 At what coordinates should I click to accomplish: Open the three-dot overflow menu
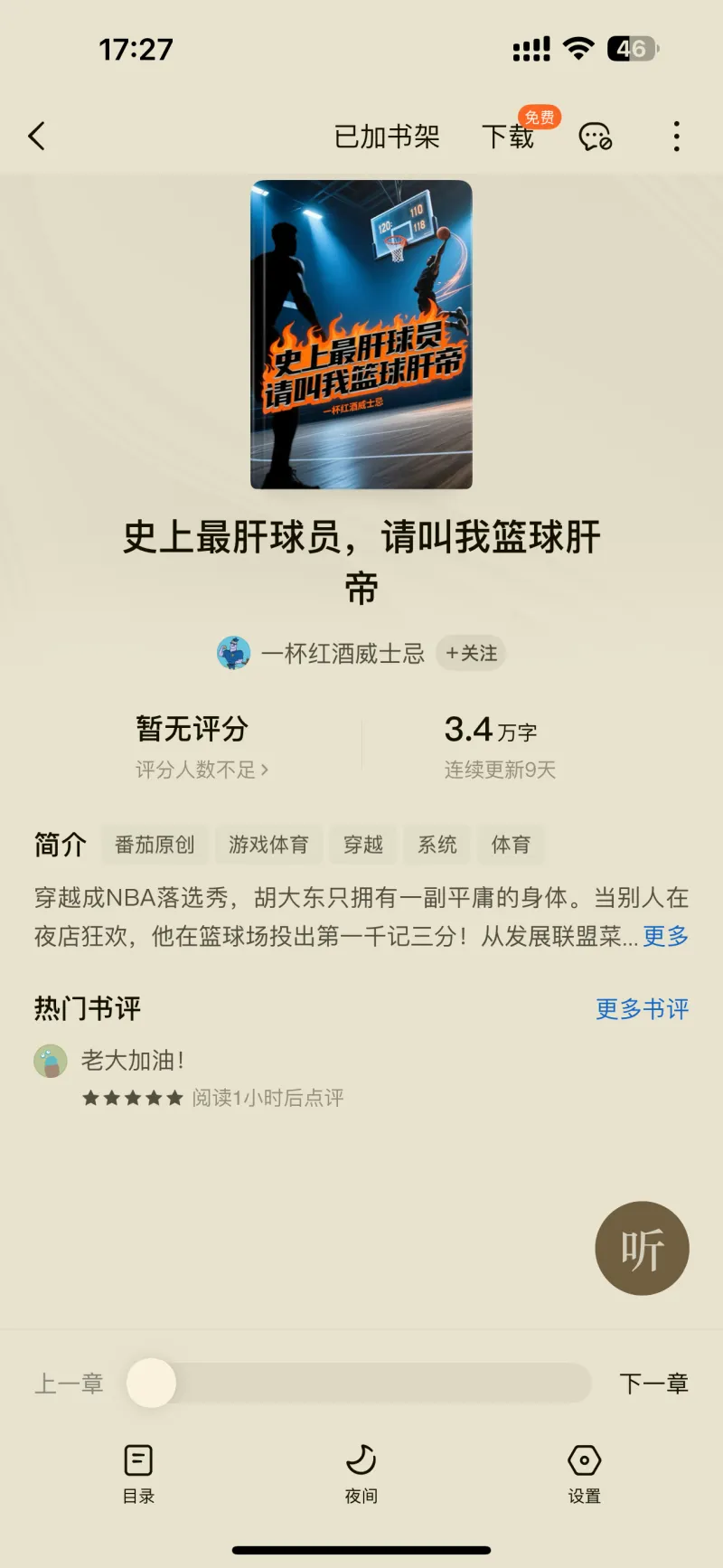click(x=676, y=137)
